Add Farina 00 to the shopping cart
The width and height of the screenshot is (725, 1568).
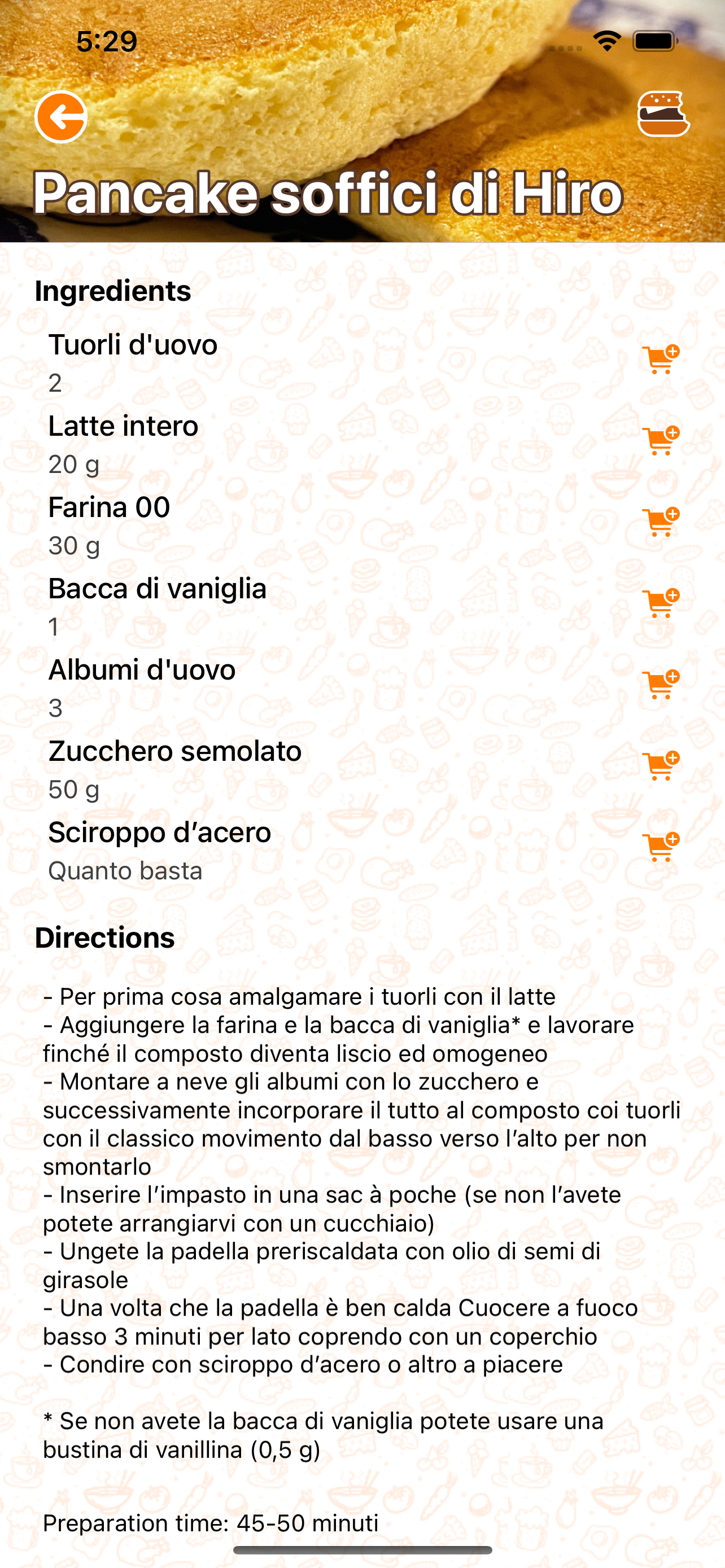click(x=661, y=522)
